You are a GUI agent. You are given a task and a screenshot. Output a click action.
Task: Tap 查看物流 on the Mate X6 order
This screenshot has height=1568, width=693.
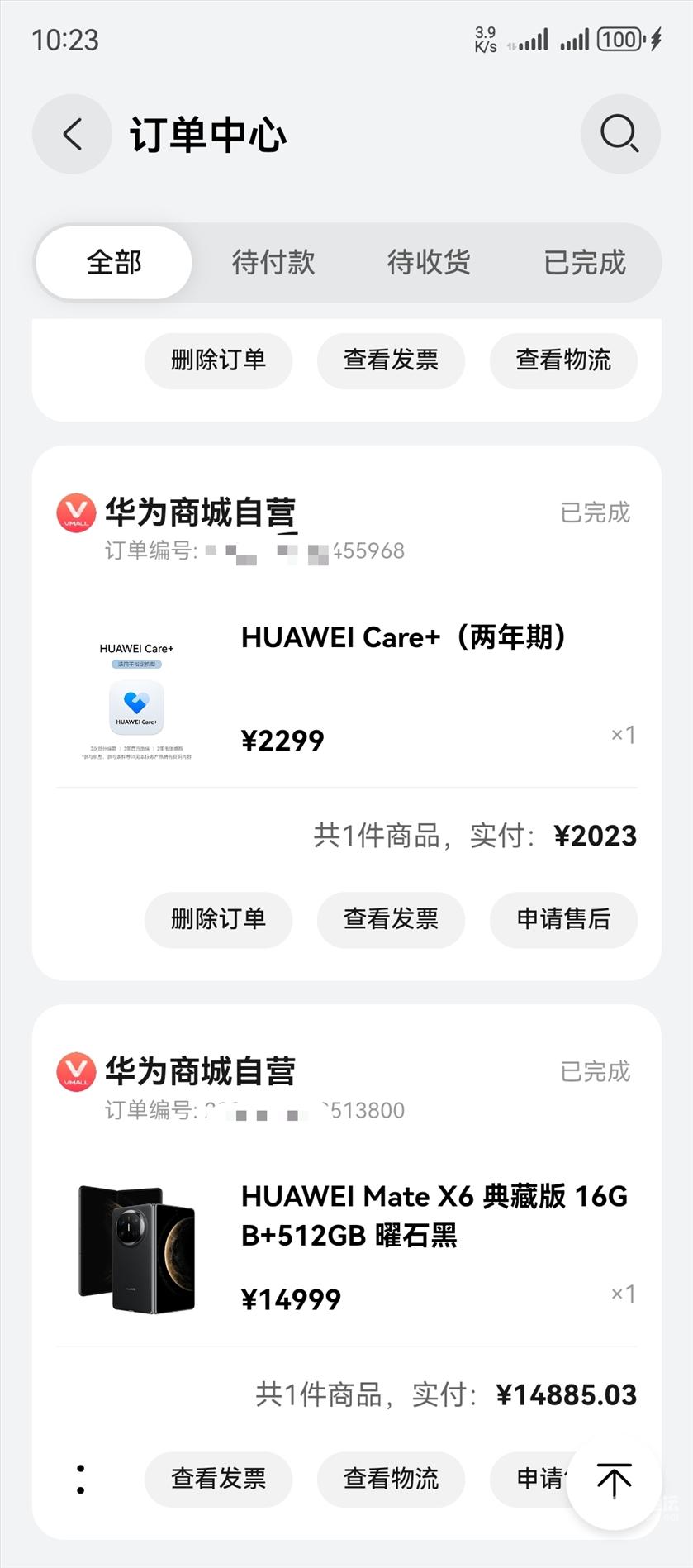[x=391, y=1478]
